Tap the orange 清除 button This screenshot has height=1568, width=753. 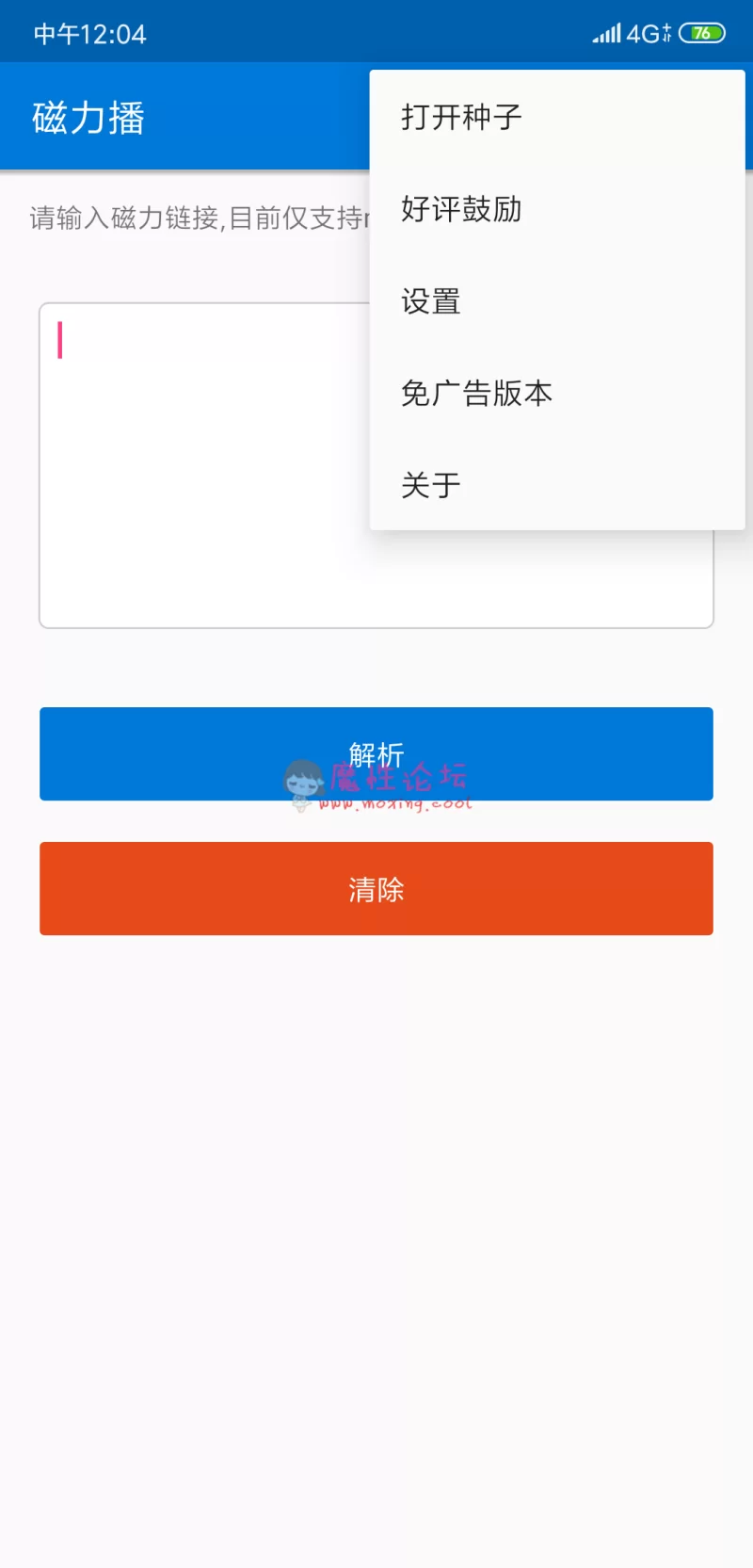[x=376, y=889]
